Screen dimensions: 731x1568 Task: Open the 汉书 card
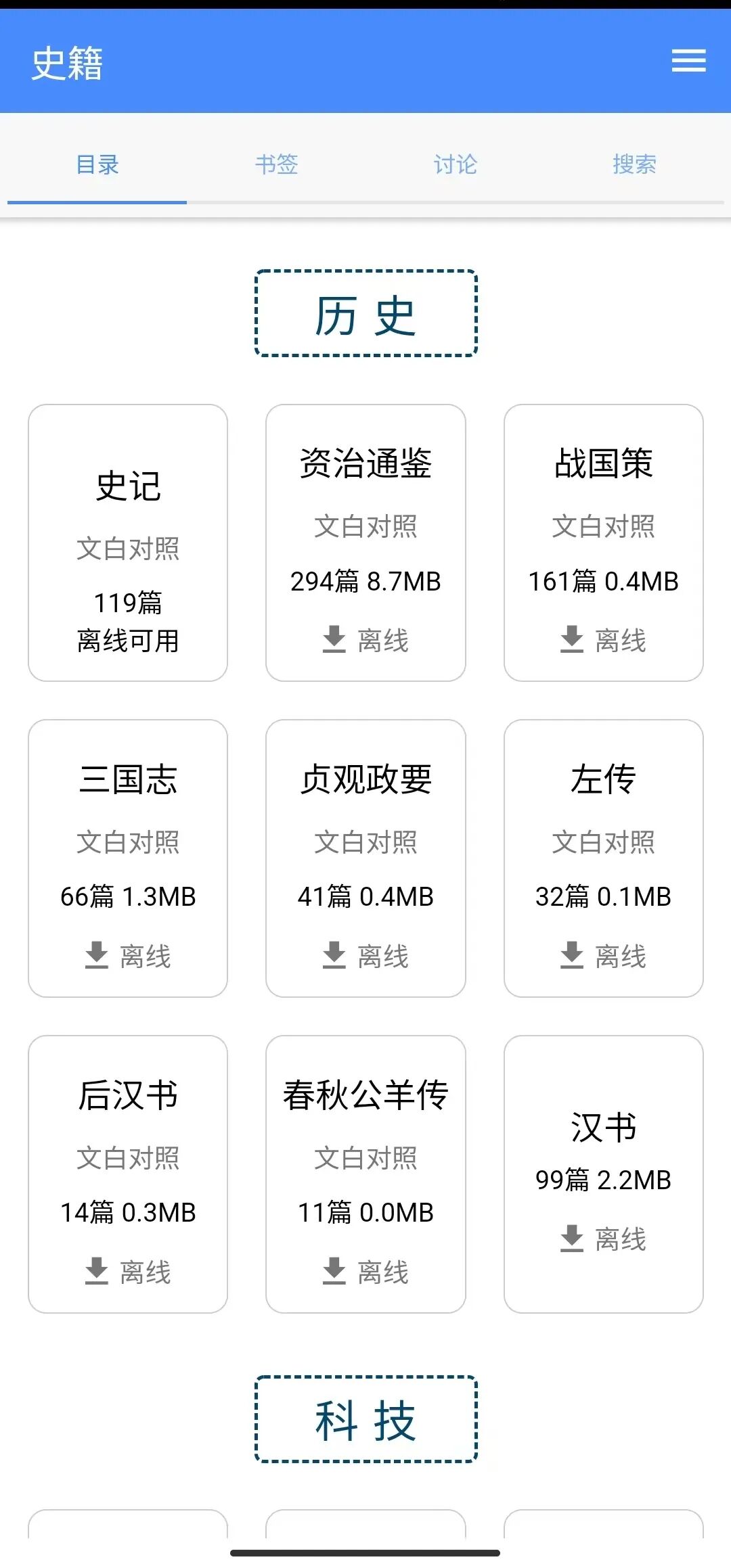604,1123
